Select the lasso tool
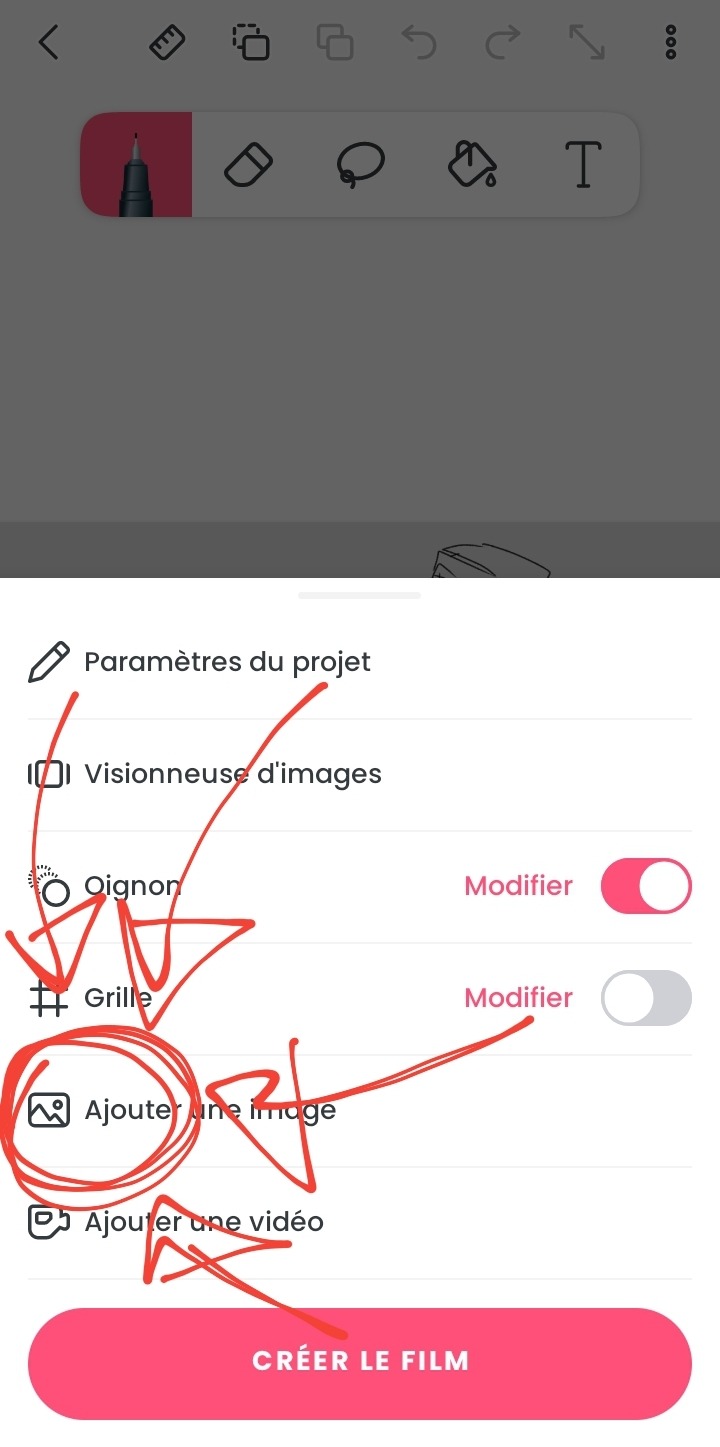 pos(360,165)
